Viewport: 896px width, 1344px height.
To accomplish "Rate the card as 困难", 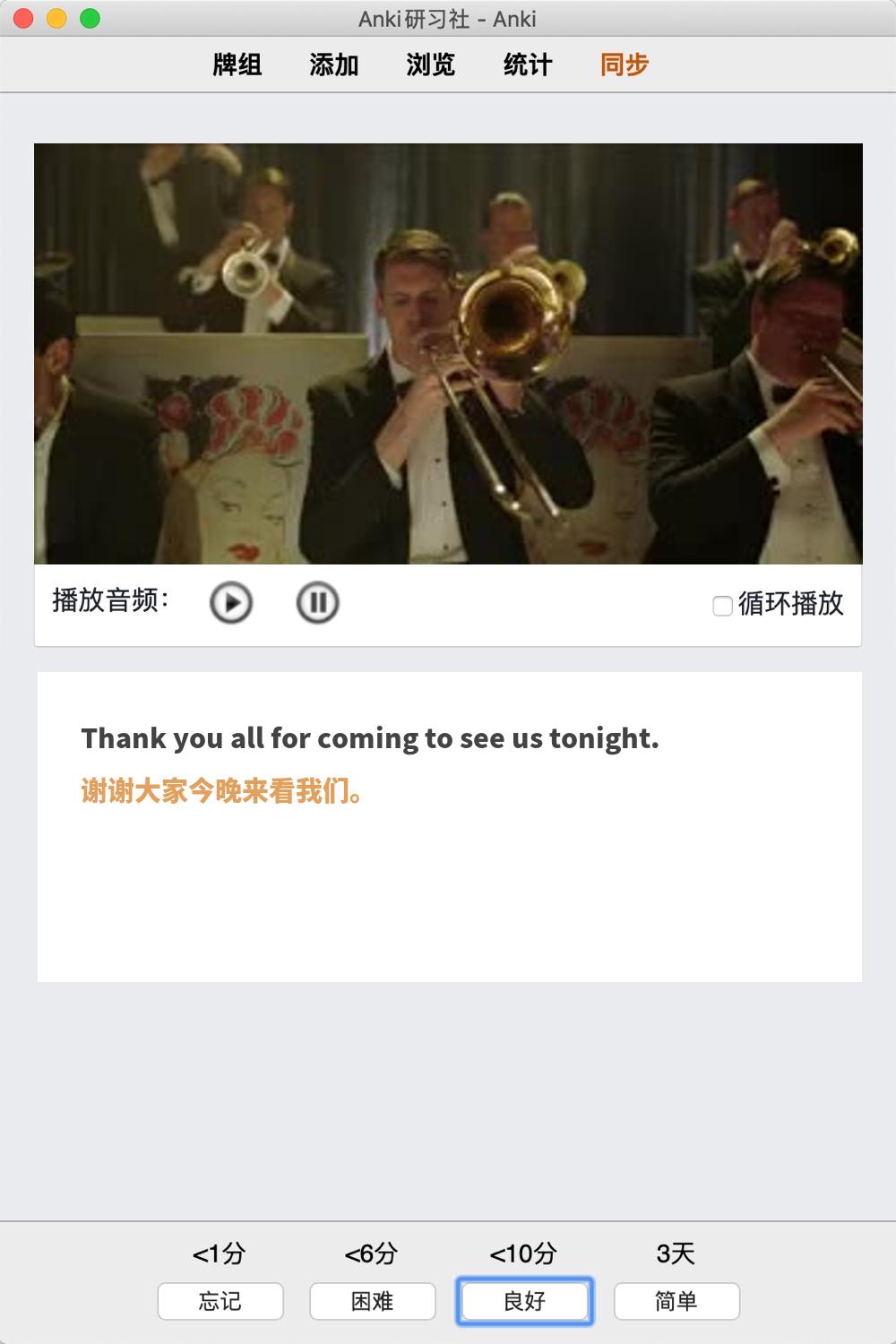I will click(373, 1301).
